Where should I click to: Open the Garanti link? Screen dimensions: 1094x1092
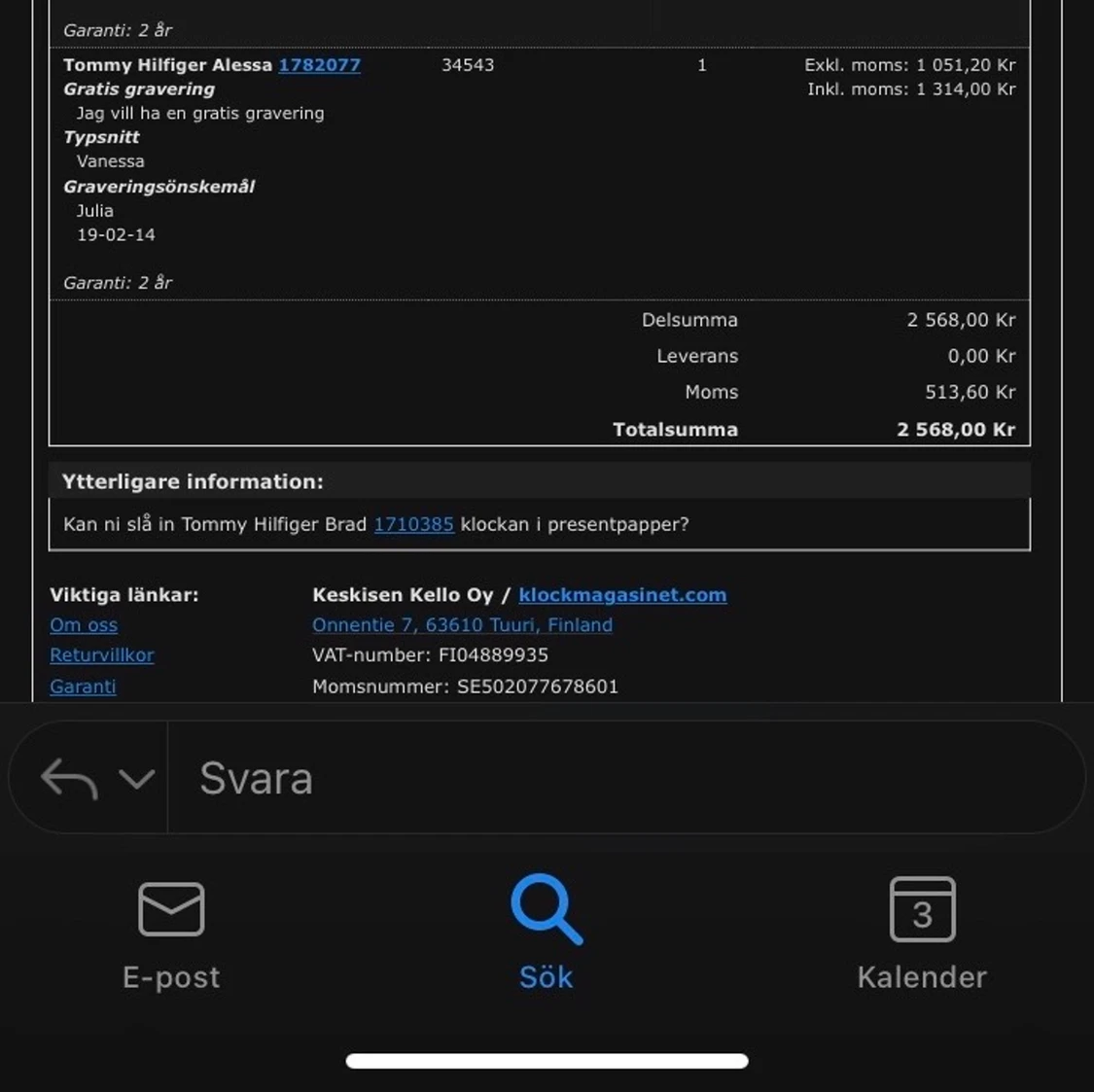83,687
